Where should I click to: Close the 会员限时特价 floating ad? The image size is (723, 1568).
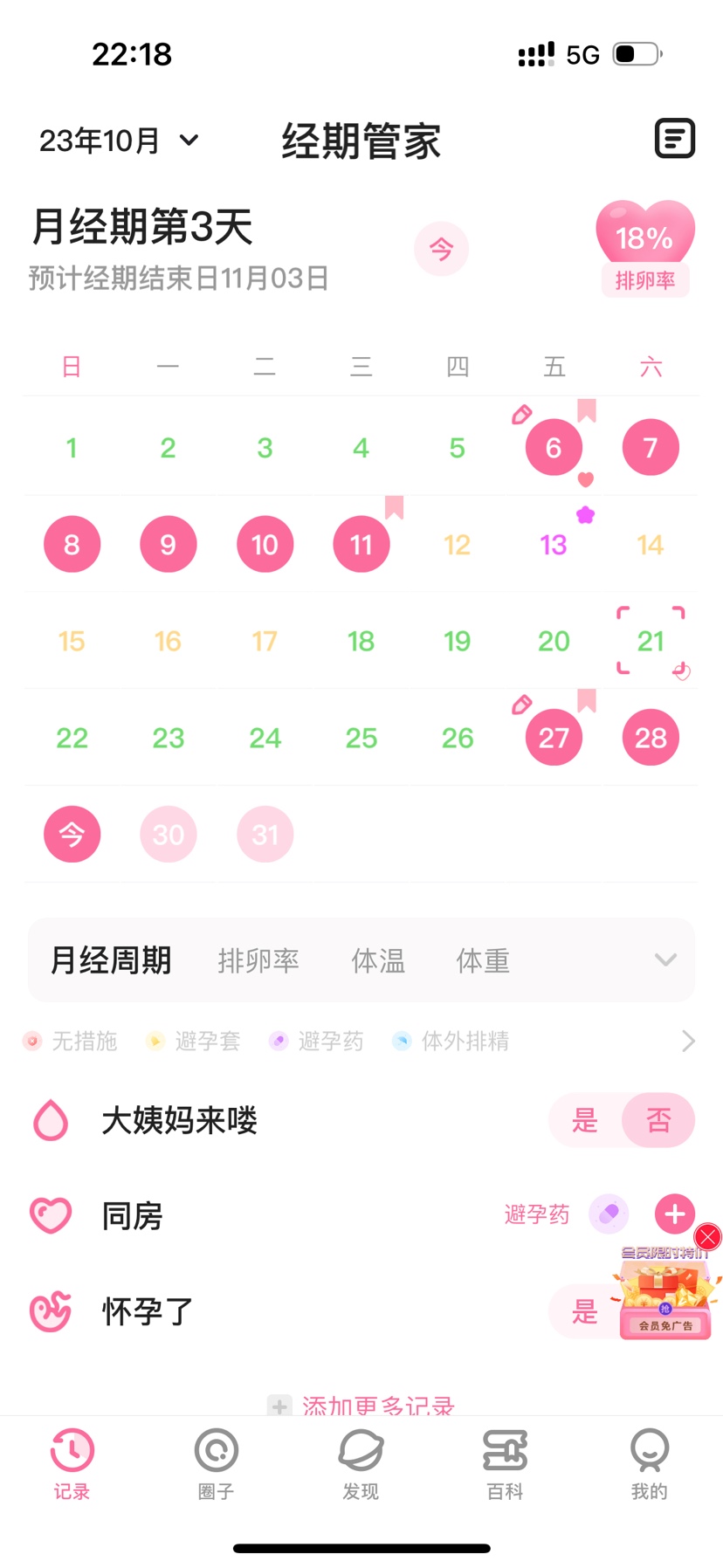point(707,1236)
